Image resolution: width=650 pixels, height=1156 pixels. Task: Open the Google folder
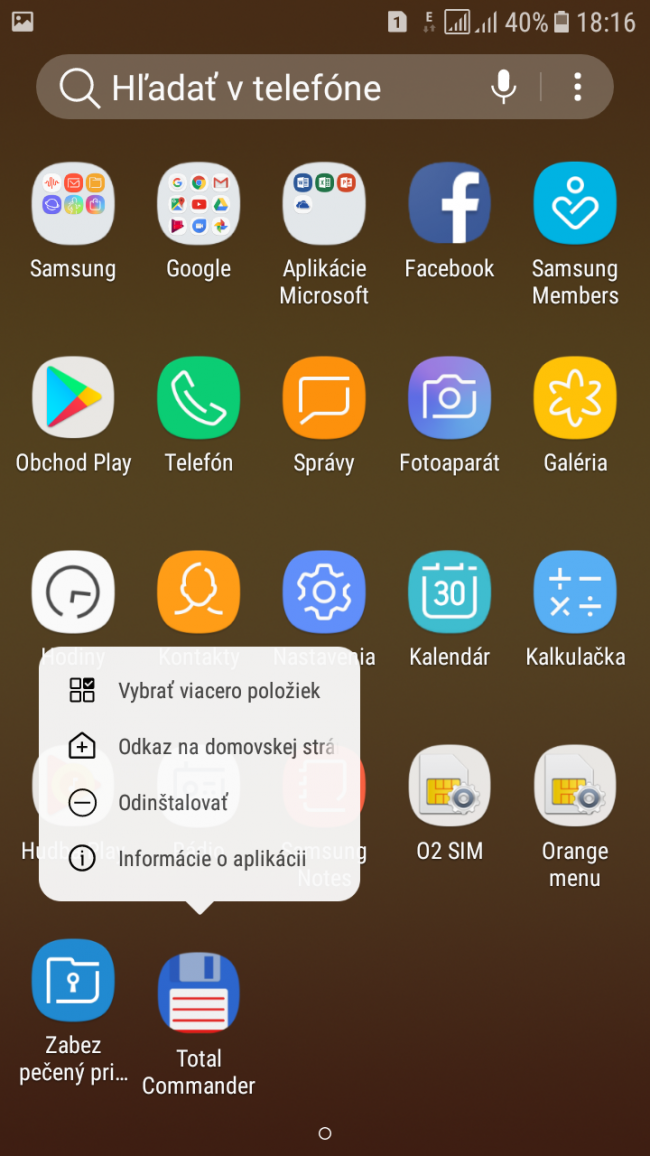[x=198, y=203]
